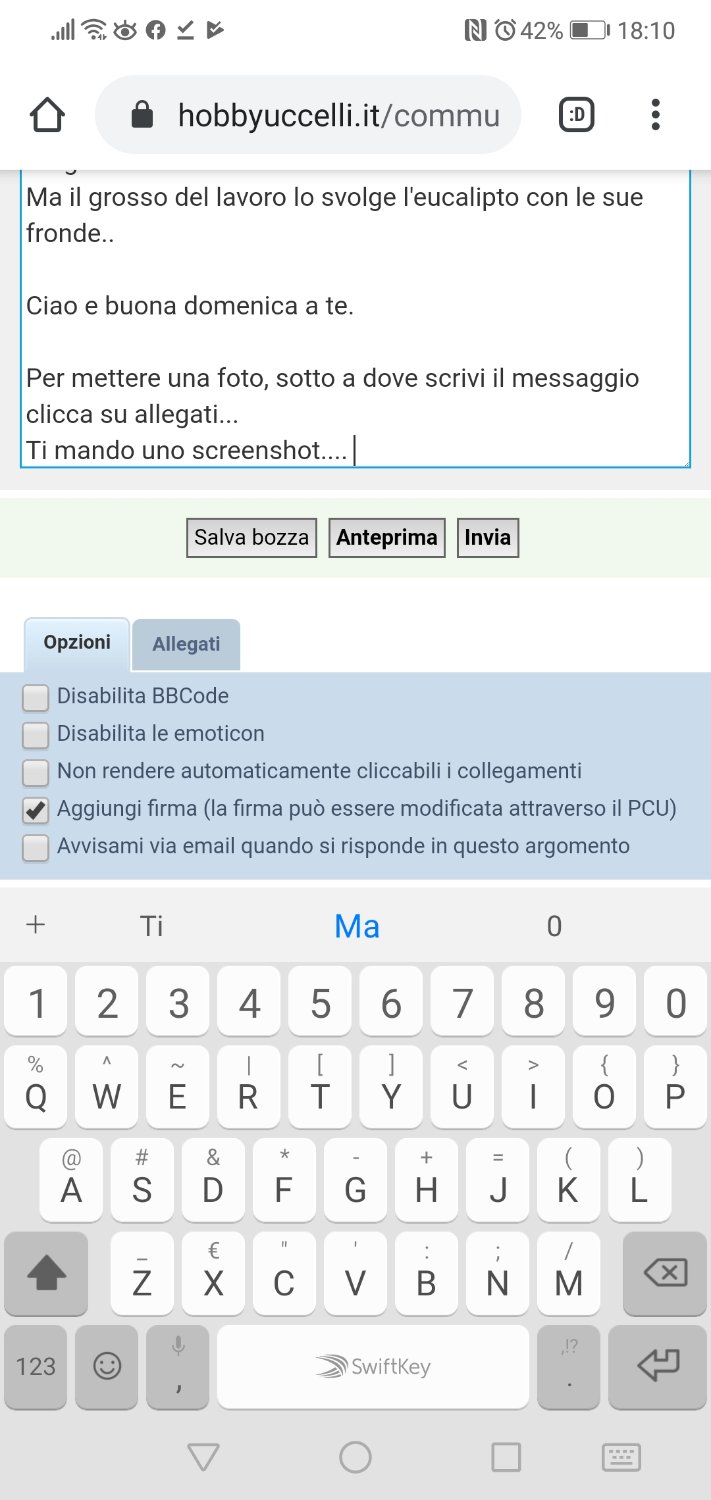Choose the keyboard suggestion "Ma"
The height and width of the screenshot is (1500, 711).
click(x=356, y=926)
